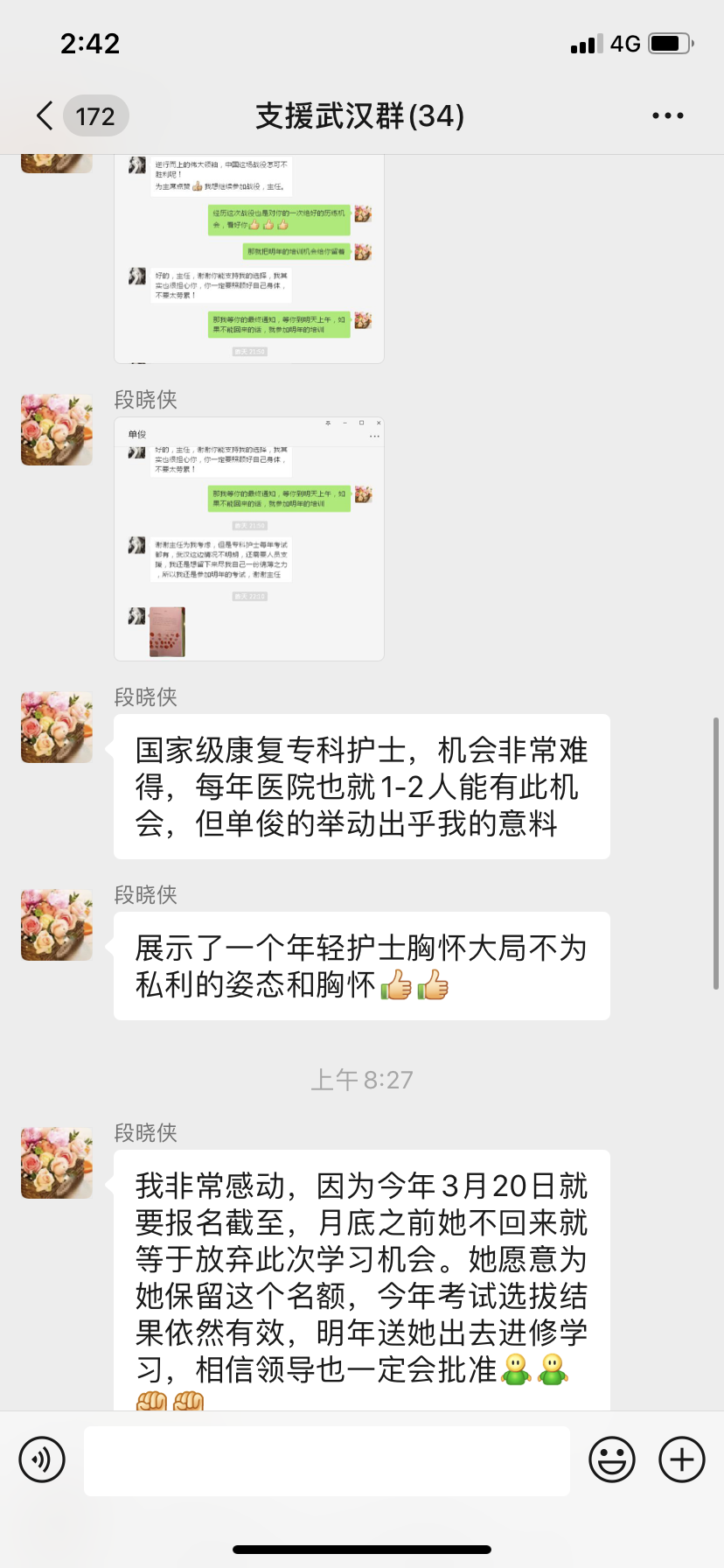Open the emoji sticker panel
Viewport: 724px width, 1568px height.
(612, 1459)
